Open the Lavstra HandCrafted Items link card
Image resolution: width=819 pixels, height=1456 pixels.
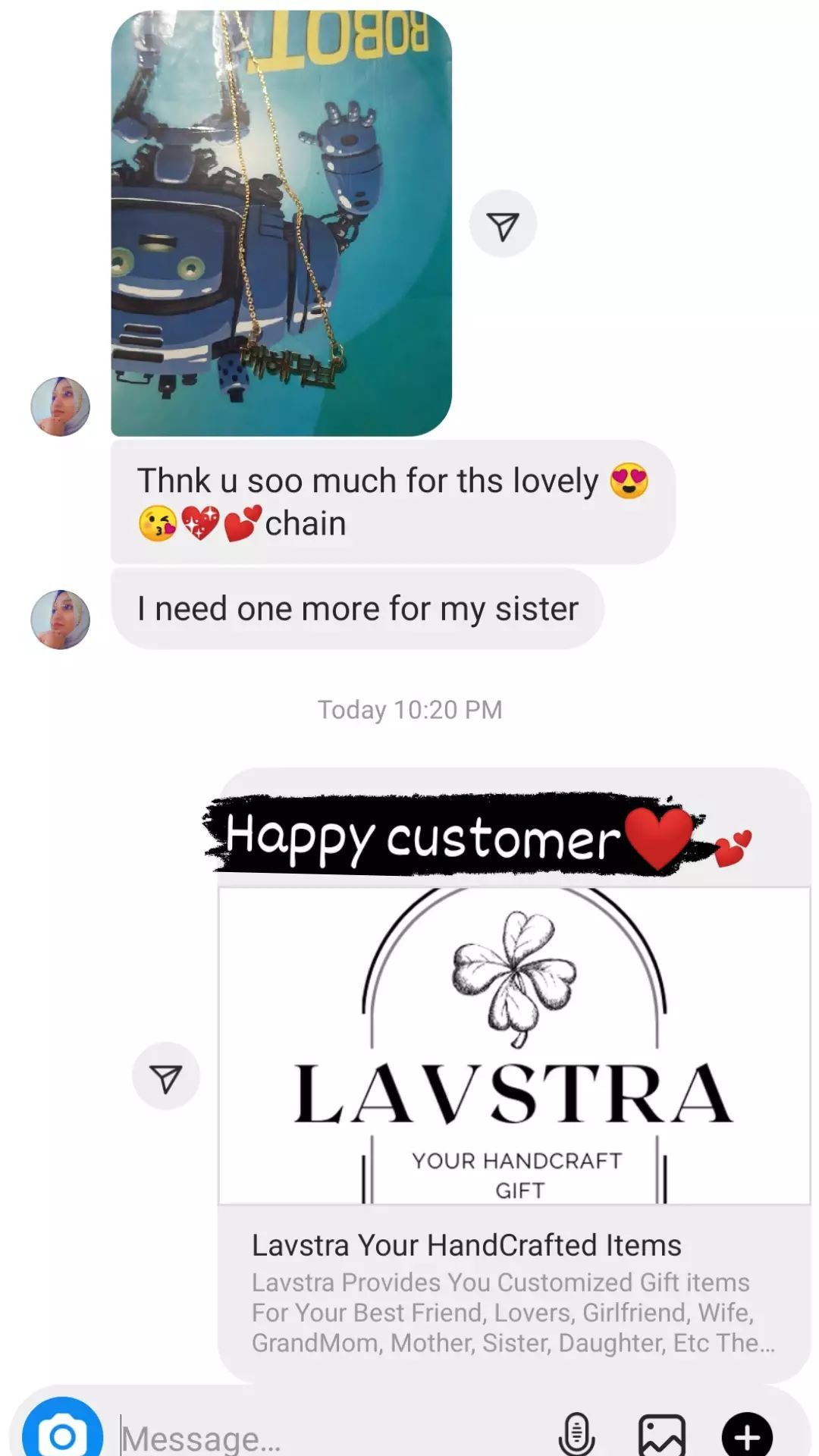point(514,1075)
